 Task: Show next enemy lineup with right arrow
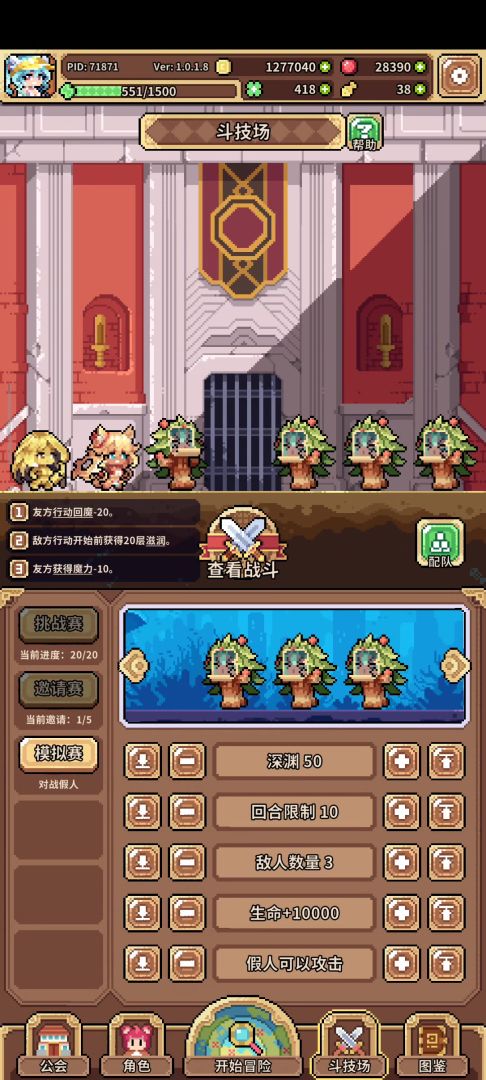click(455, 666)
